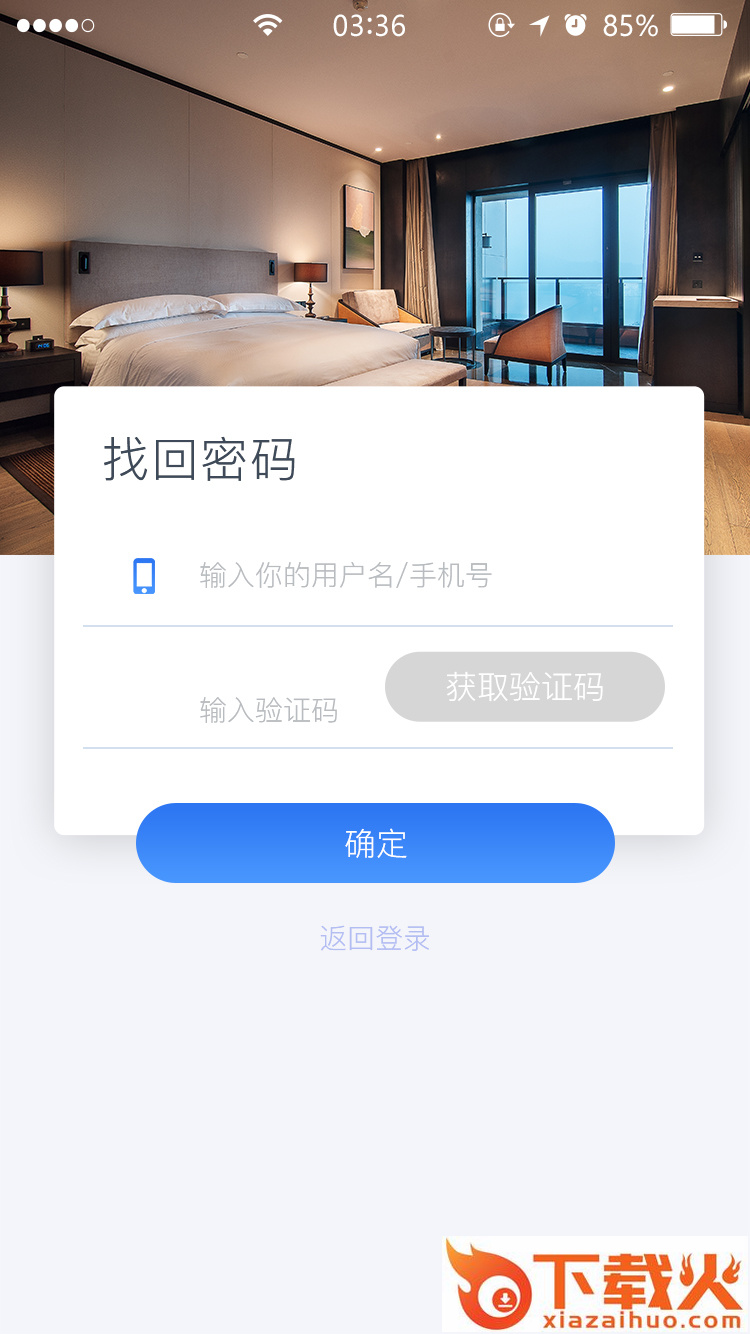750x1334 pixels.
Task: Tap the alarm clock icon in status bar
Action: [x=577, y=26]
